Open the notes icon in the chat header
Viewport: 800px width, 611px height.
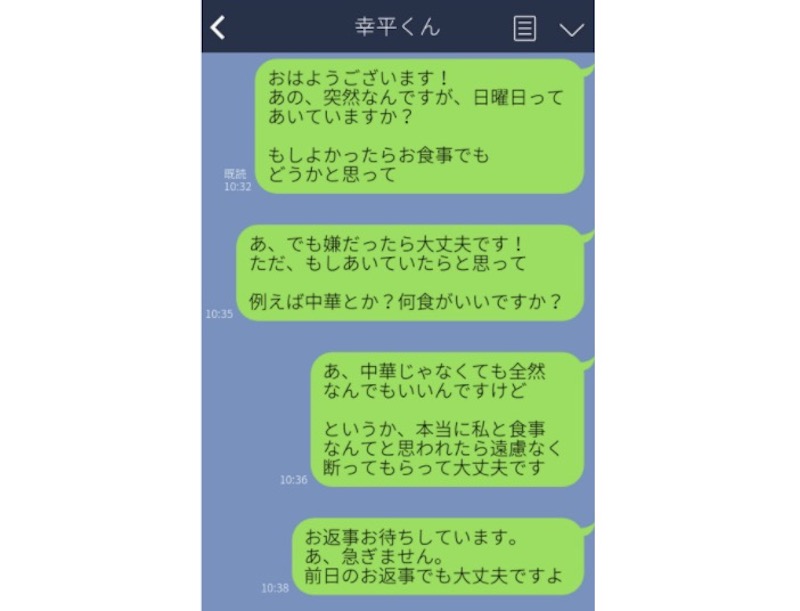pos(524,28)
